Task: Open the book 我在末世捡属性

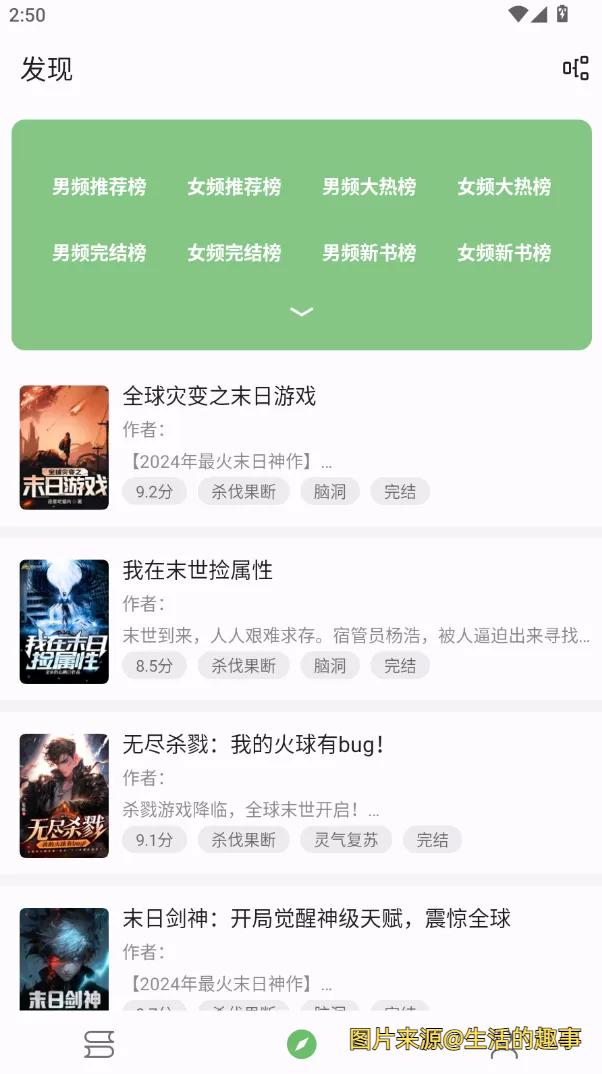Action: 198,571
